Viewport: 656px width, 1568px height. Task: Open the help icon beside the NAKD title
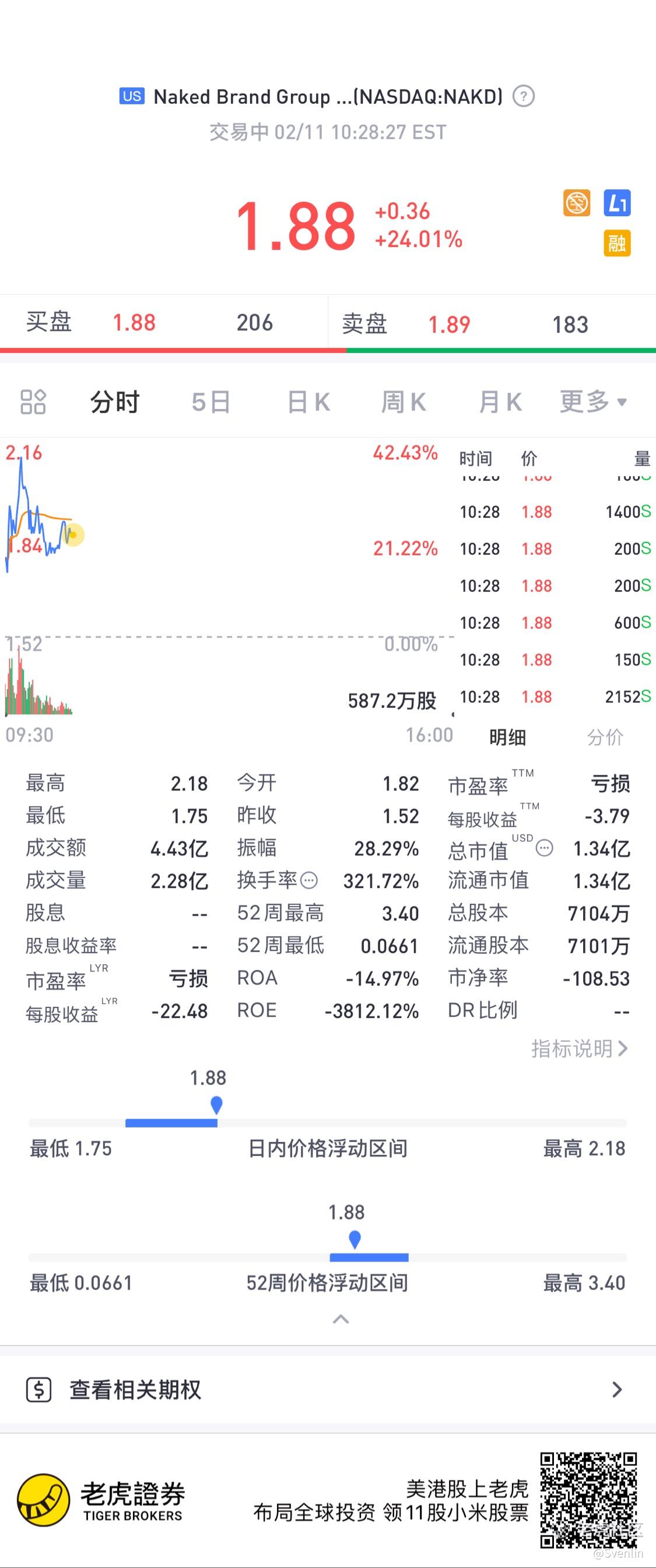pyautogui.click(x=523, y=96)
